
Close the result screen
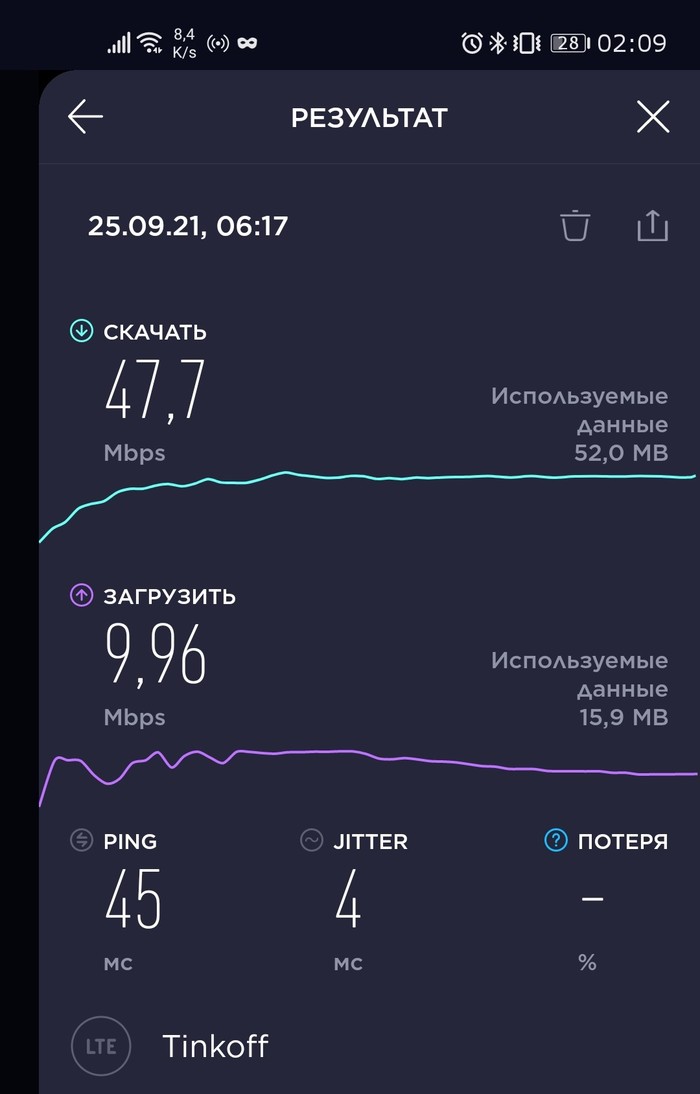click(653, 118)
